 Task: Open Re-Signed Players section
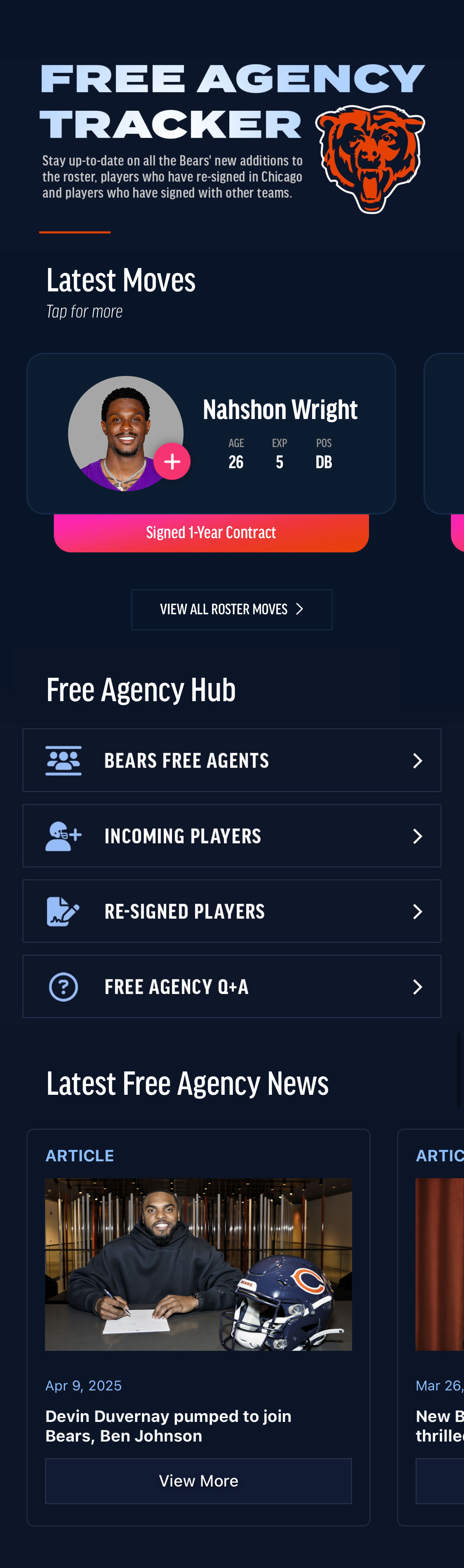point(231,911)
